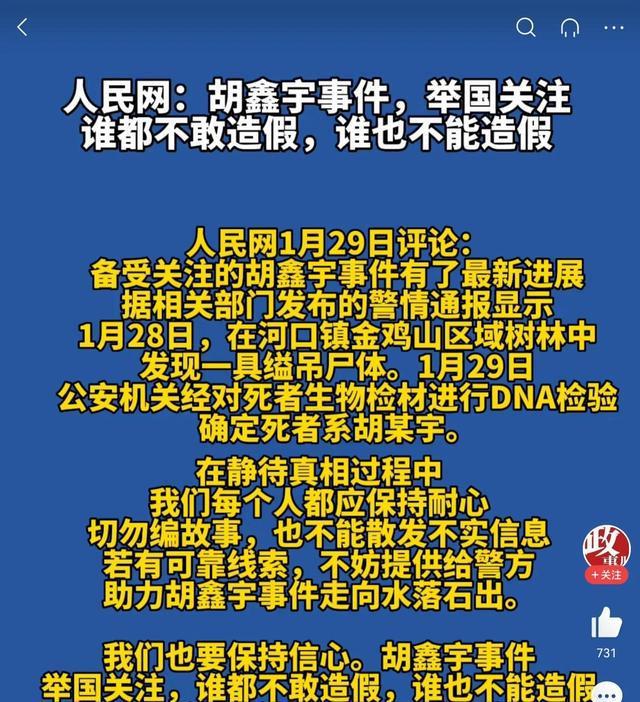Like this video with thumbs-up icon
Image resolution: width=640 pixels, height=702 pixels.
click(606, 623)
